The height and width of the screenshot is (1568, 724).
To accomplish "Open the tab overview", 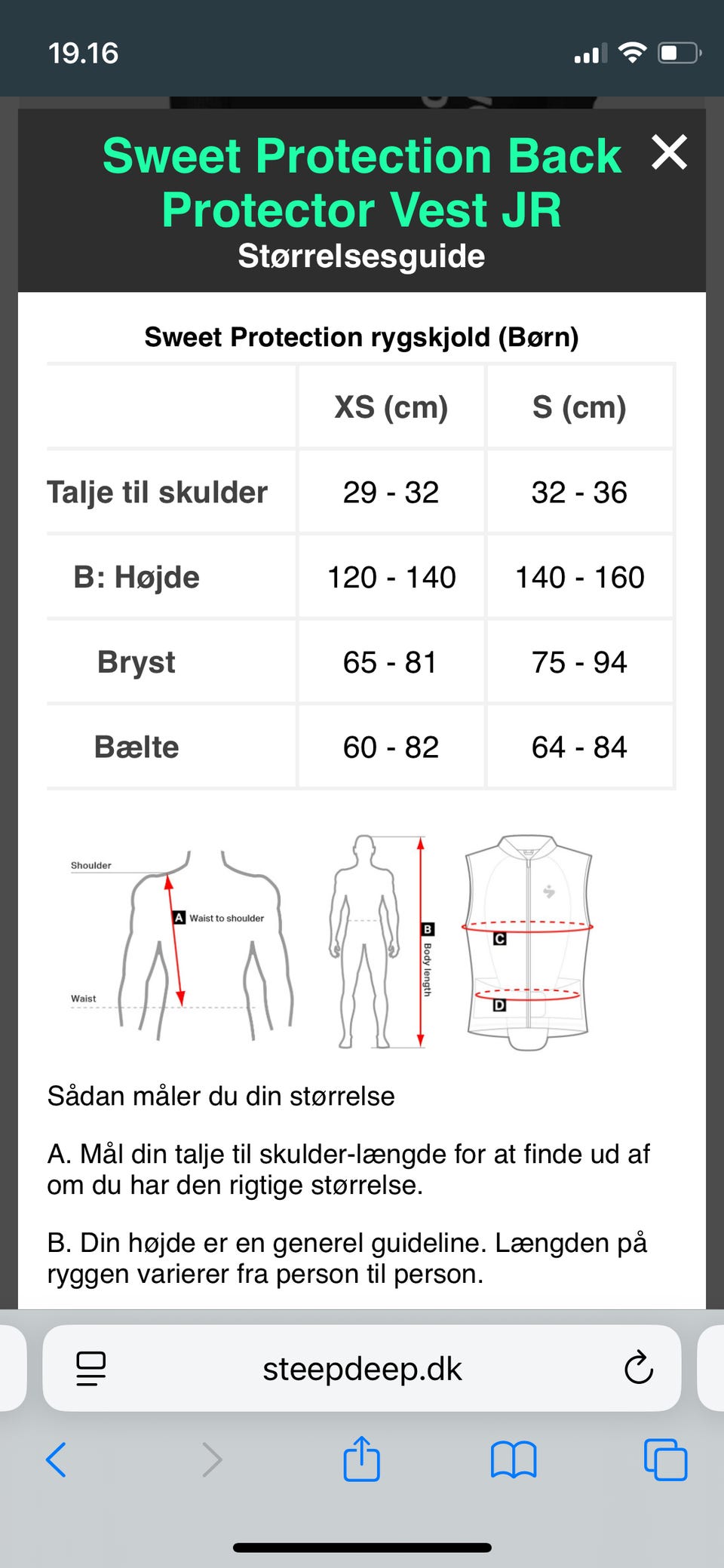I will coord(664,1460).
